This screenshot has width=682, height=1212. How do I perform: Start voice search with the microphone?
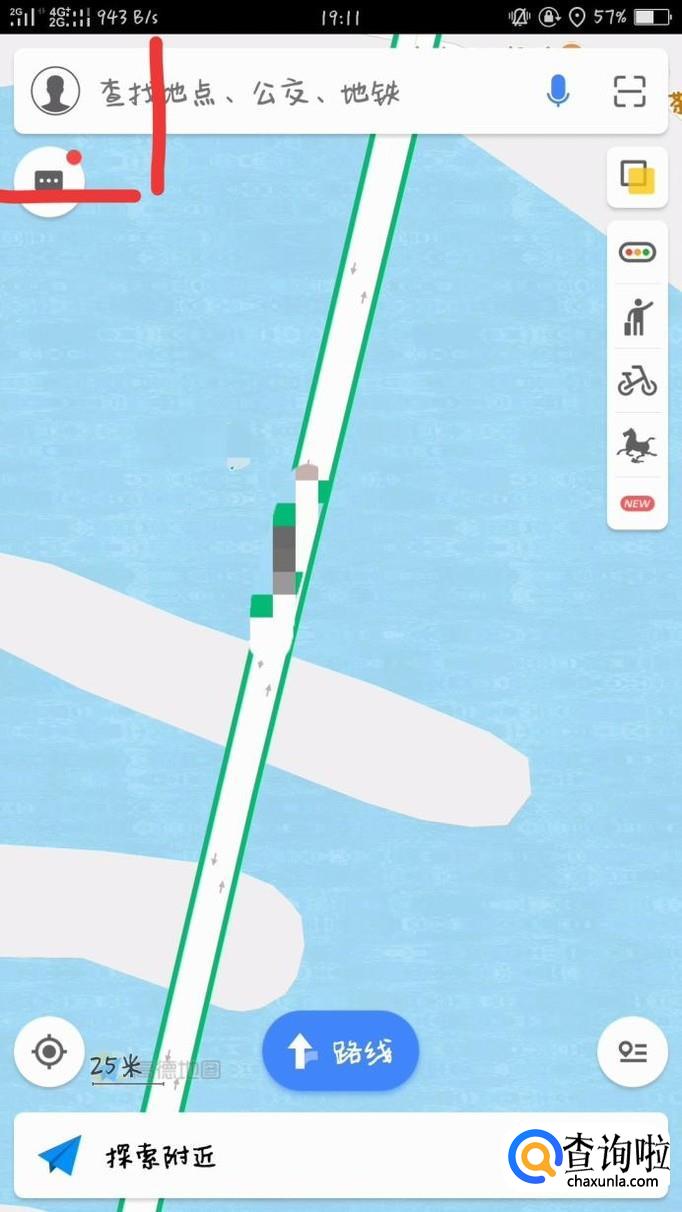click(557, 92)
